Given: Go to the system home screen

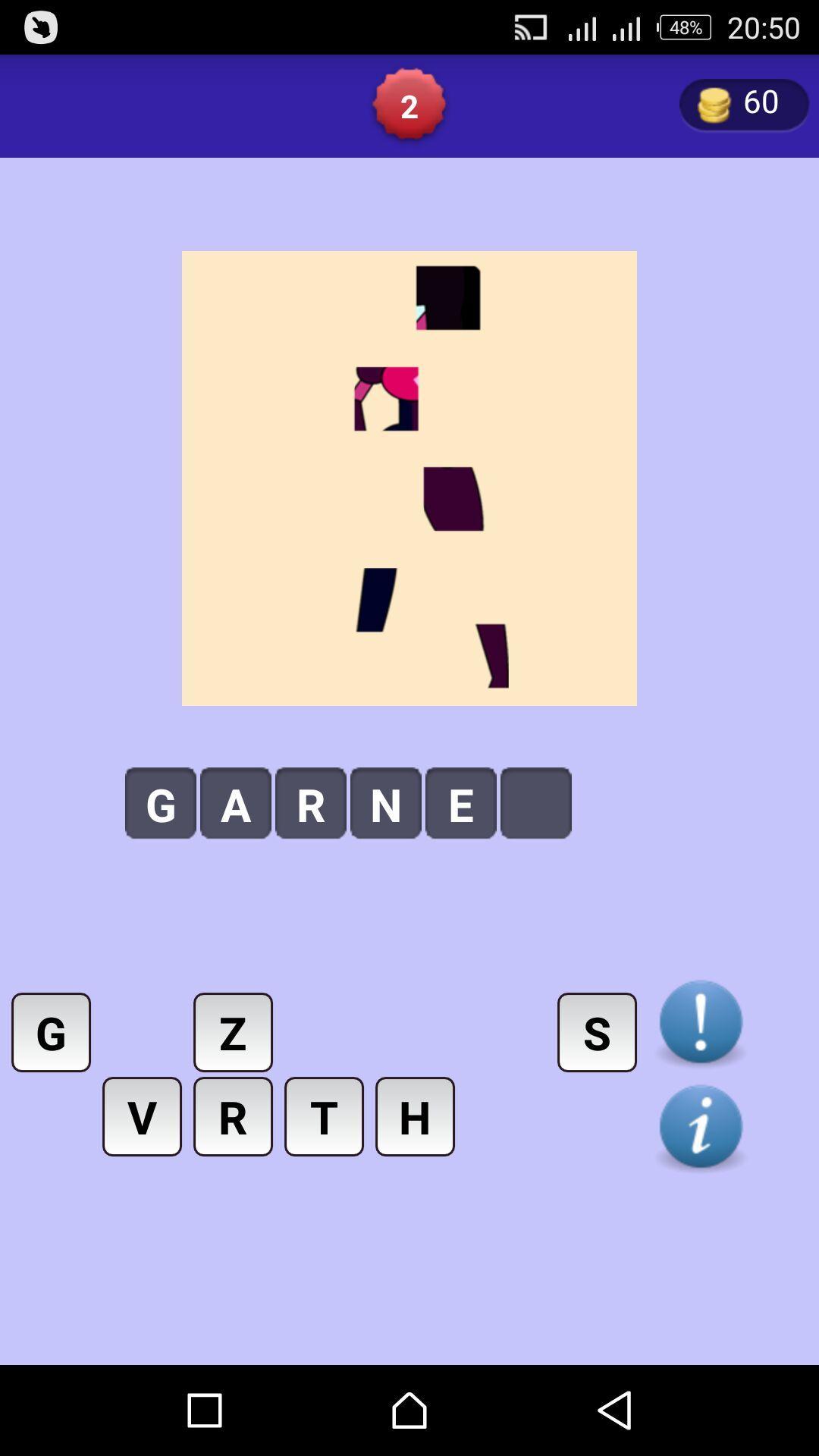Looking at the screenshot, I should (x=409, y=1410).
